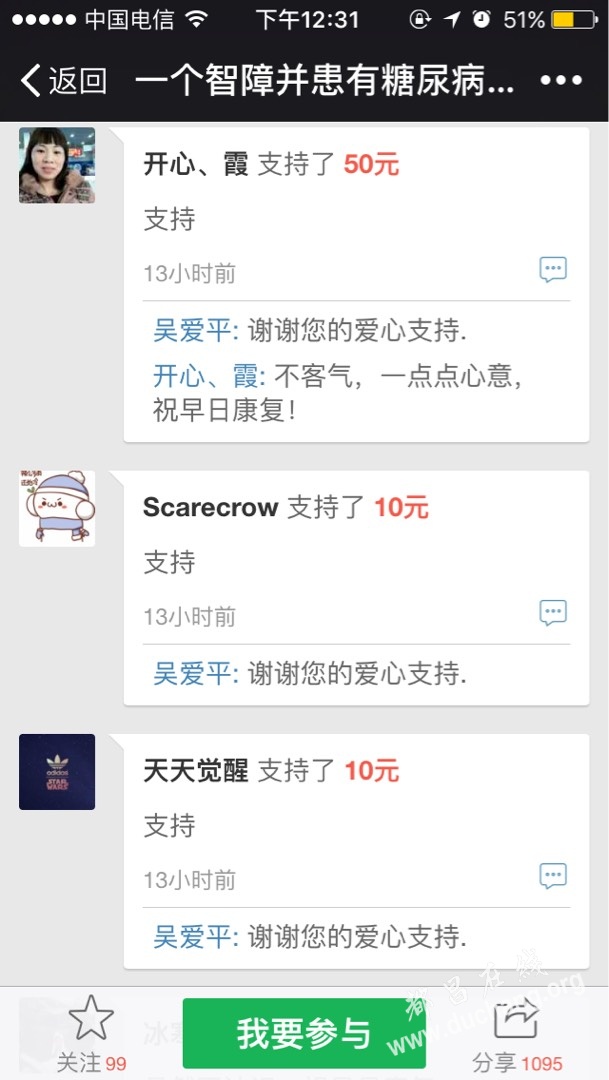This screenshot has width=609, height=1080.
Task: Tap the comment icon on 开心、霞's post
Action: tap(553, 269)
